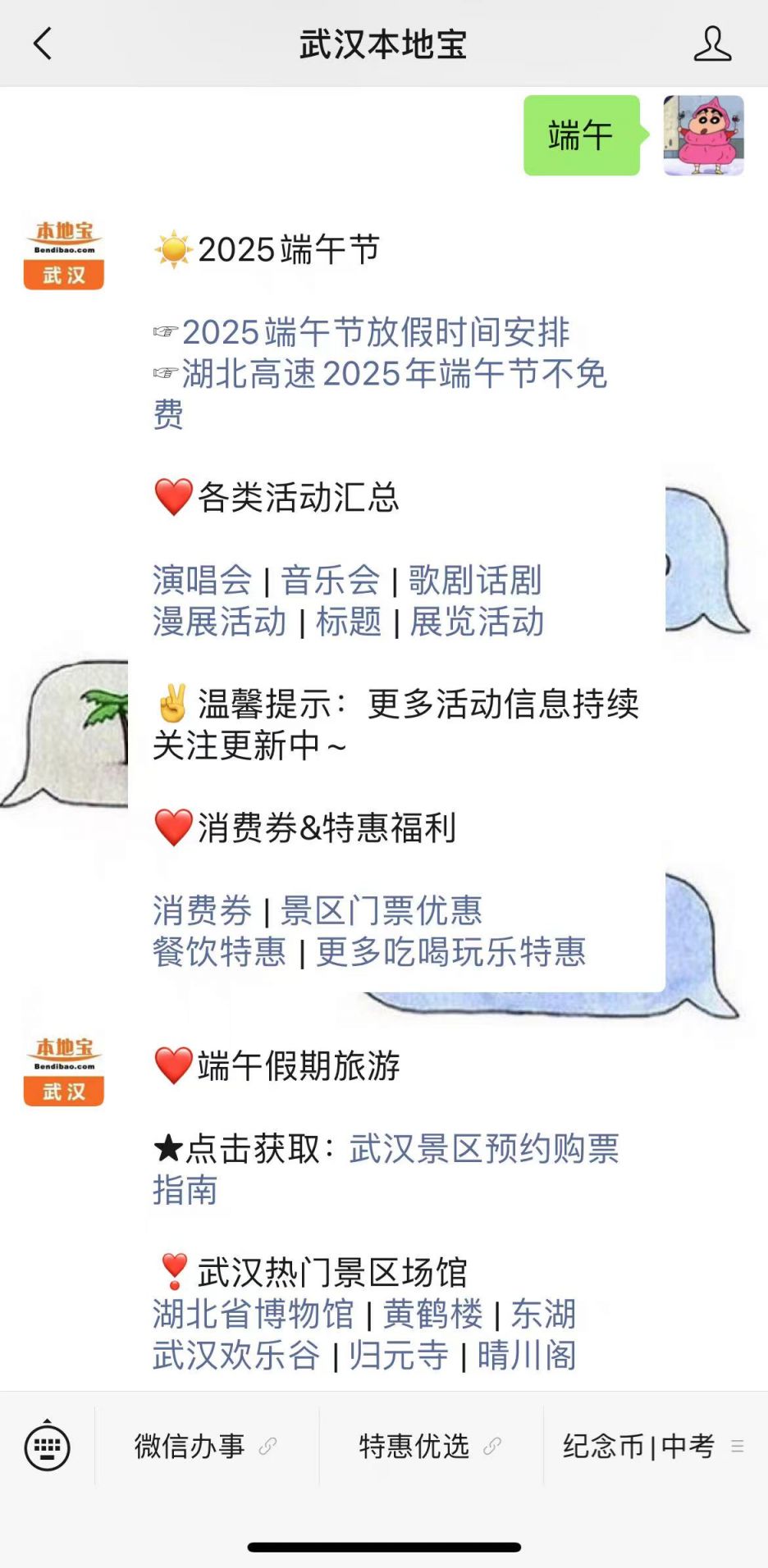Image resolution: width=768 pixels, height=1568 pixels.
Task: Open 2025端午节放假时间安排 link
Action: point(376,332)
